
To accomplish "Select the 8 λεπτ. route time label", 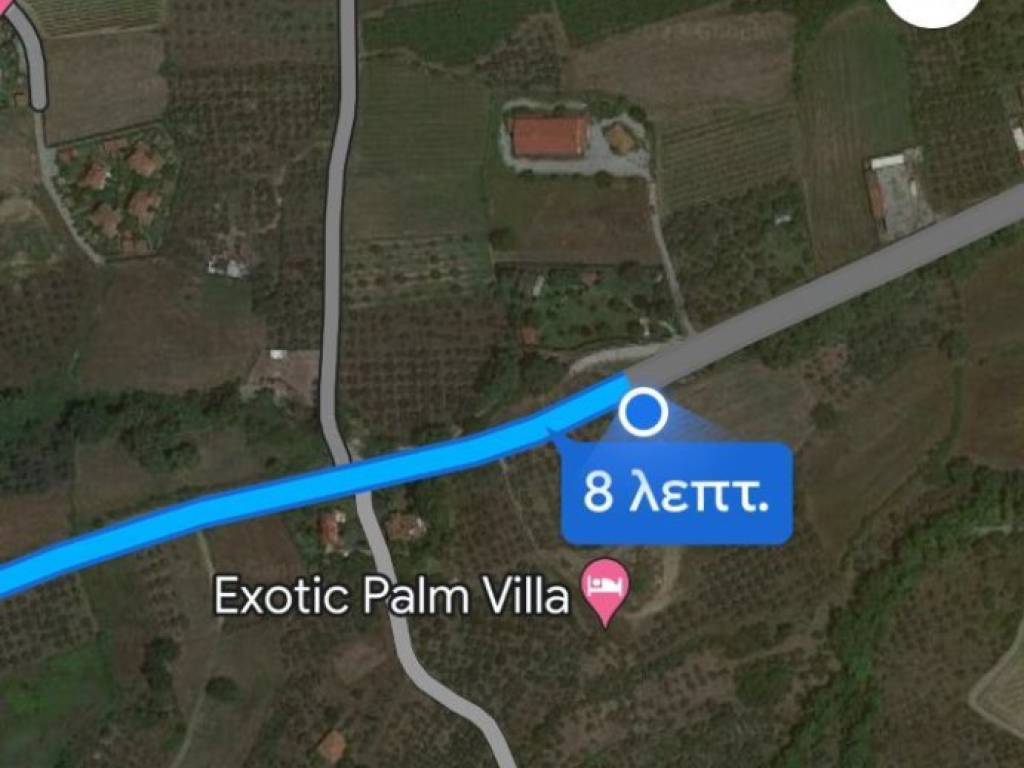I will (x=677, y=494).
